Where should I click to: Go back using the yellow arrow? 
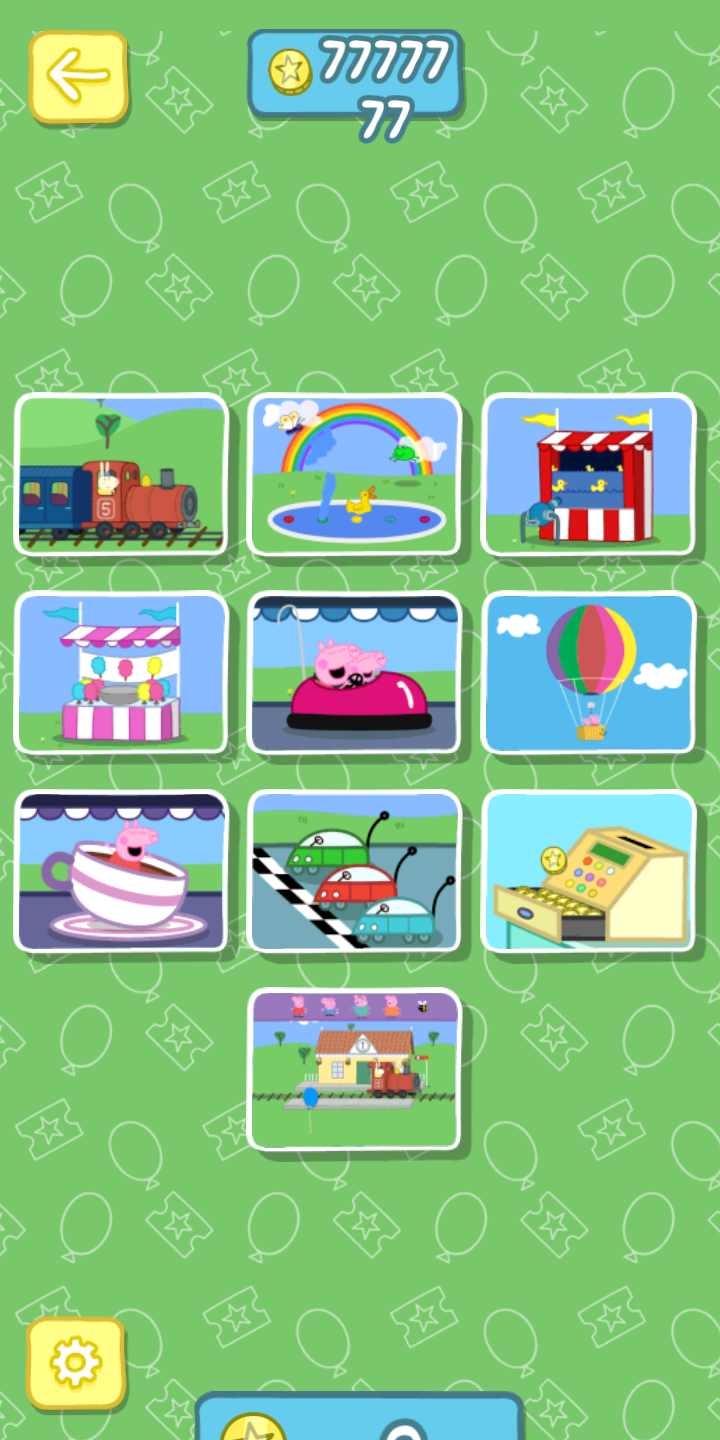79,77
